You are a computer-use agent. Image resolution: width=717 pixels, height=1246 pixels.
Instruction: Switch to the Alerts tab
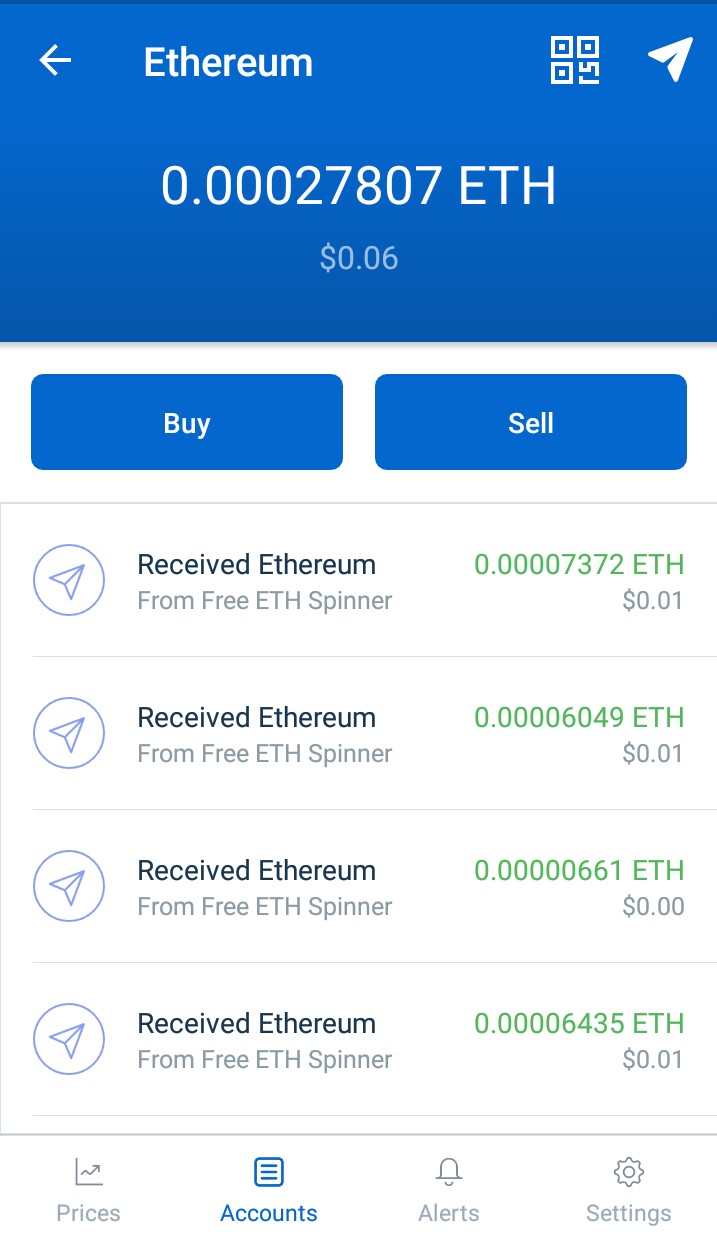click(448, 1190)
